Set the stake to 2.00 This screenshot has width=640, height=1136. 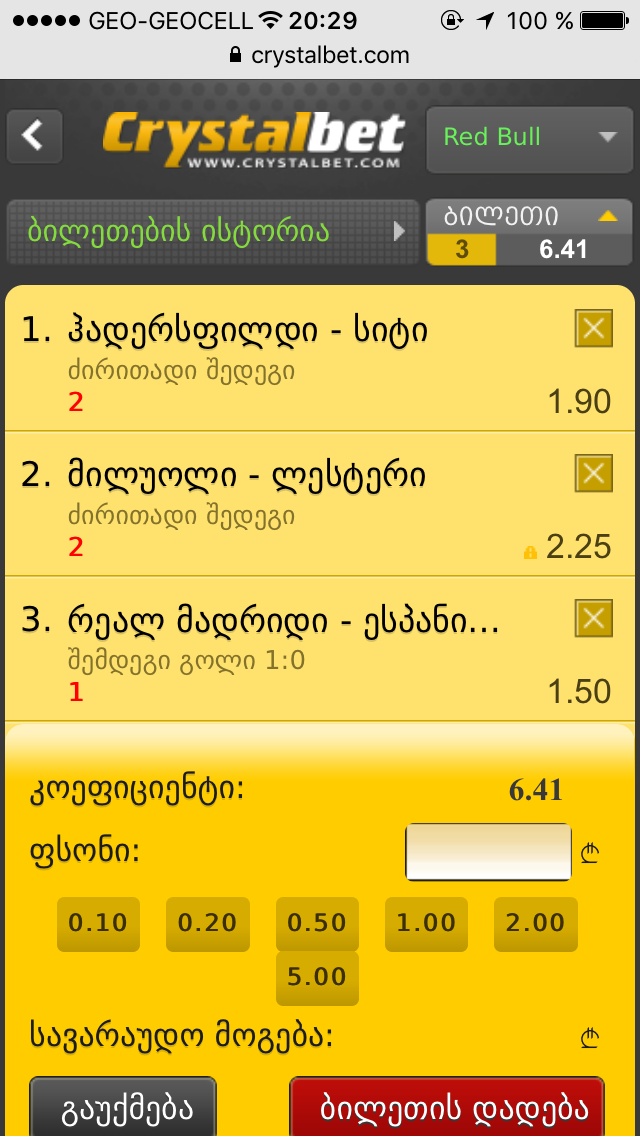(535, 923)
